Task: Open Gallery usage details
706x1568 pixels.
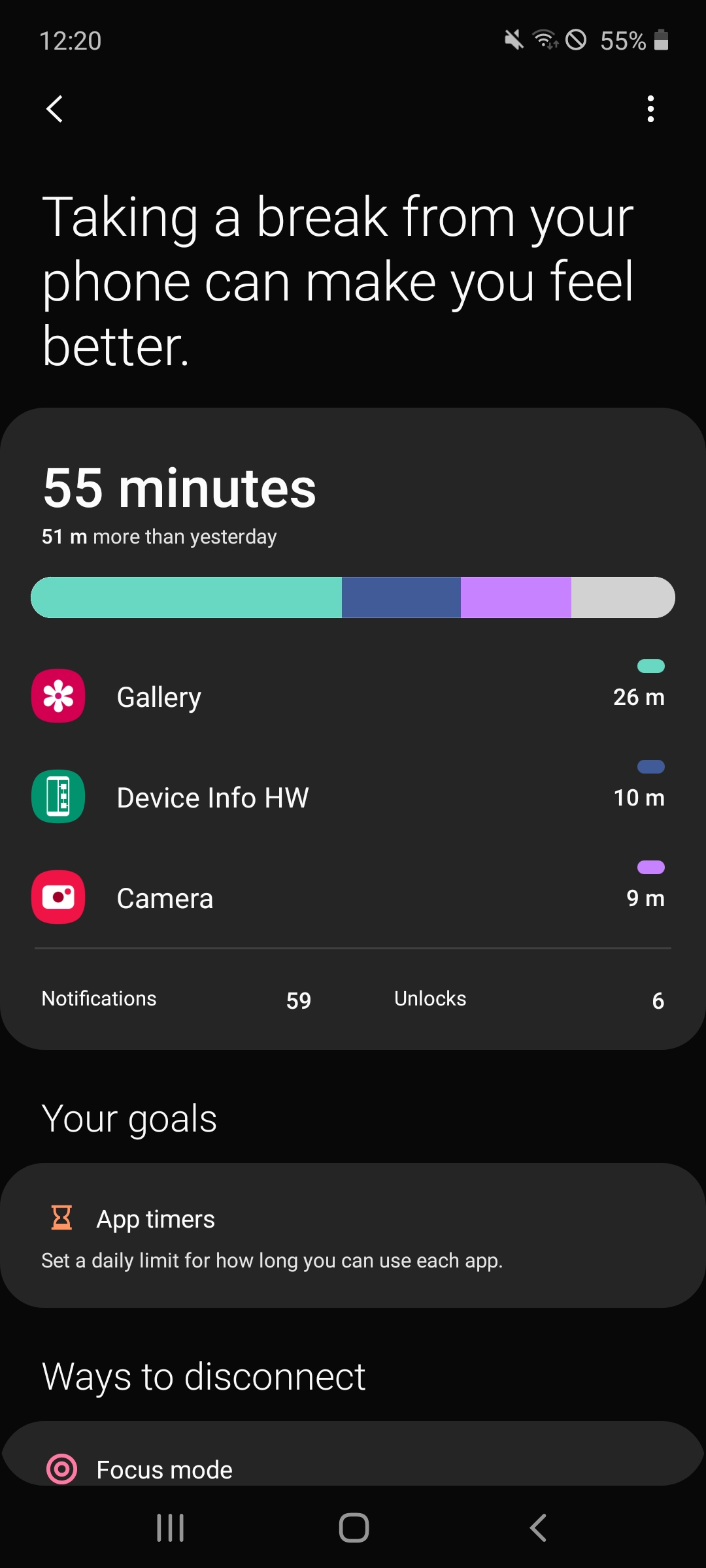Action: point(353,696)
